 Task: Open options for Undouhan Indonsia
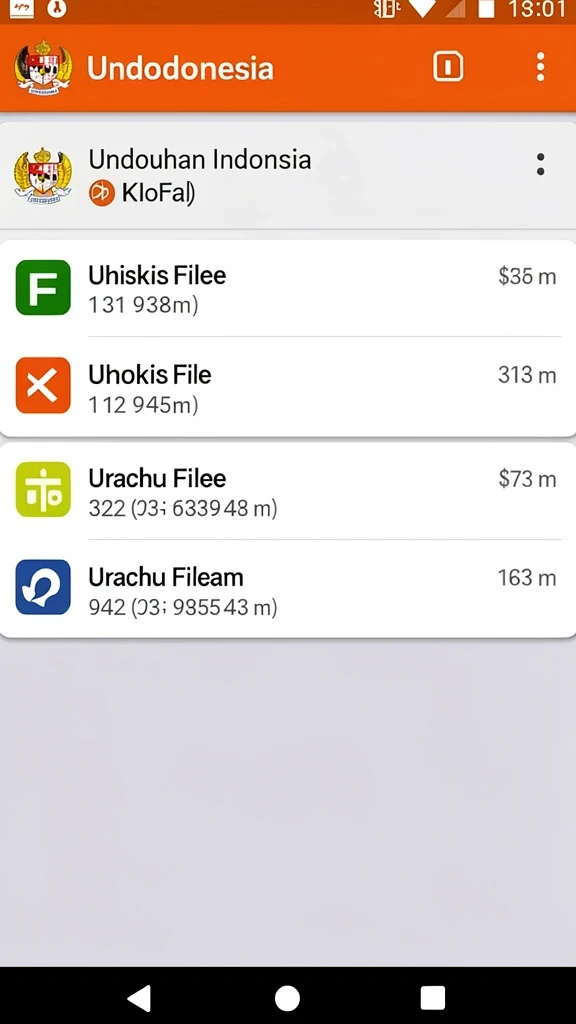(541, 165)
